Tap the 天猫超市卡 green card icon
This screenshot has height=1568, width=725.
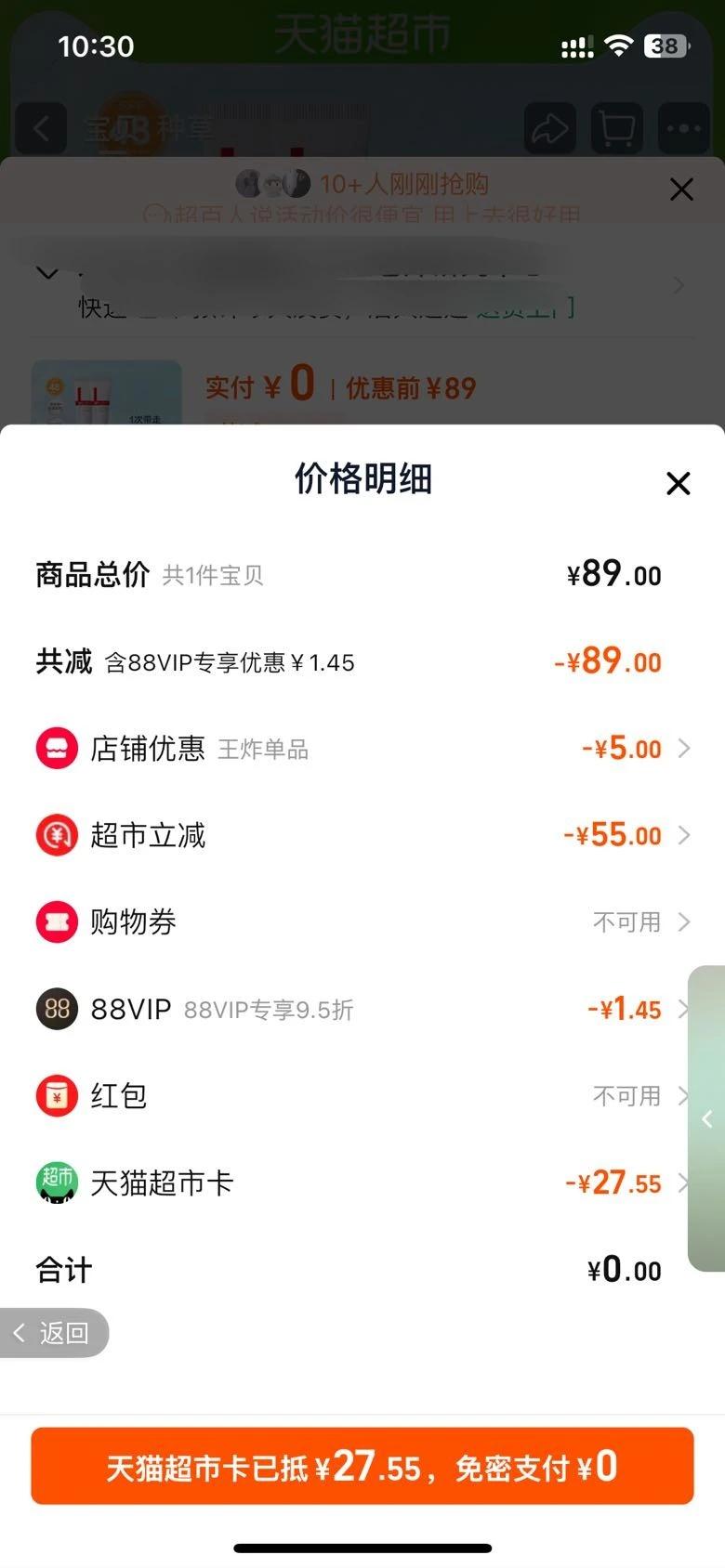pos(57,1183)
